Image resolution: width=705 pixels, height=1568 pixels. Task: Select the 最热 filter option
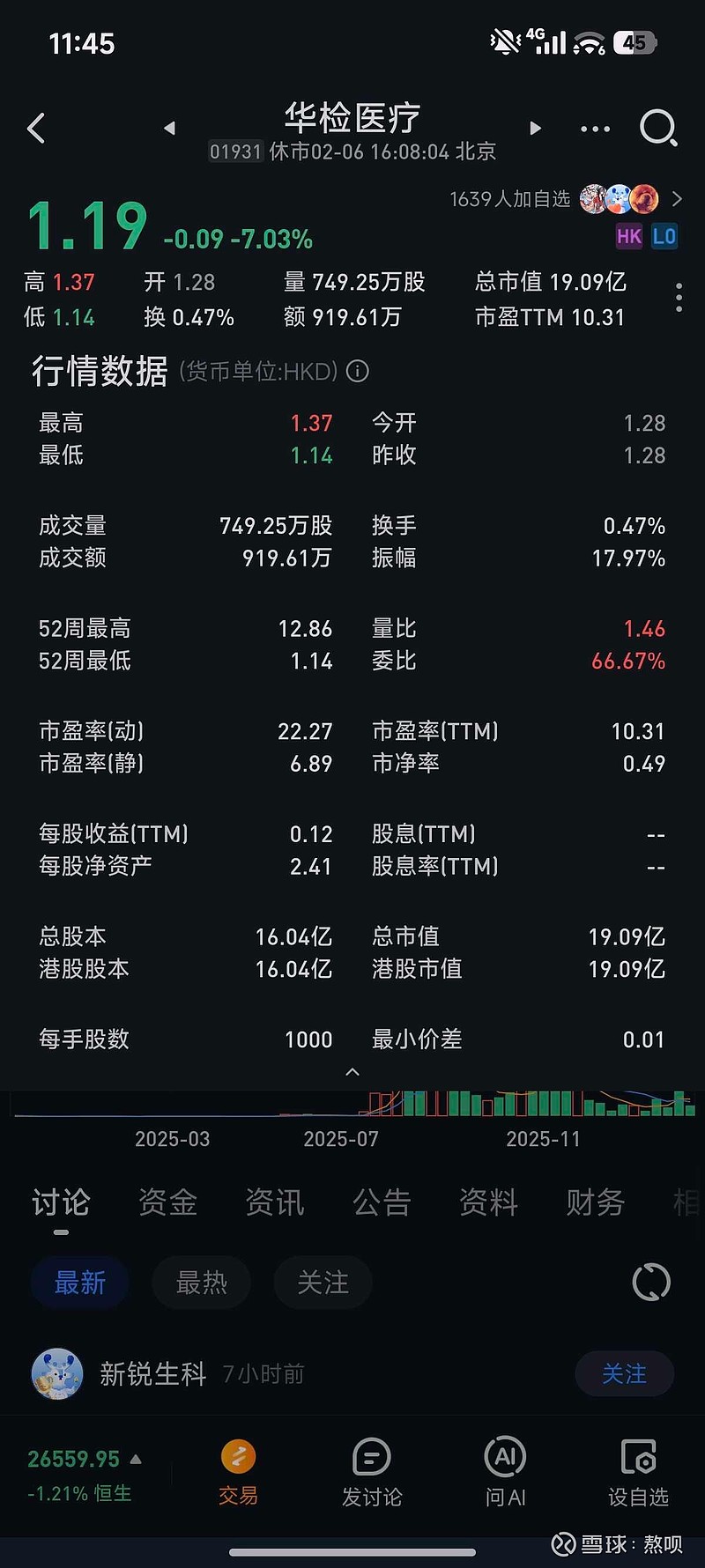pyautogui.click(x=201, y=1283)
